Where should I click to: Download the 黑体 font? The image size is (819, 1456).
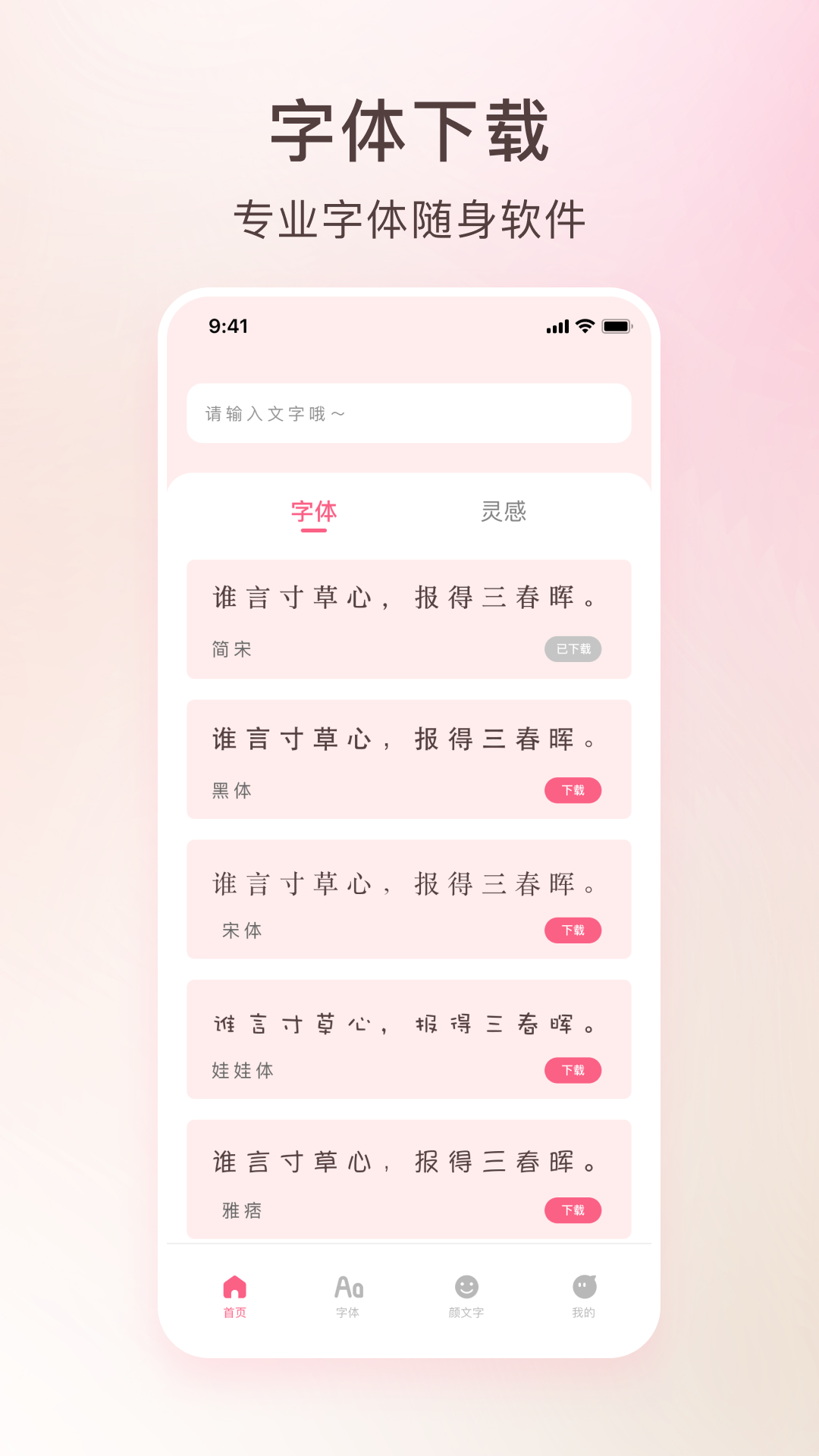pyautogui.click(x=573, y=789)
